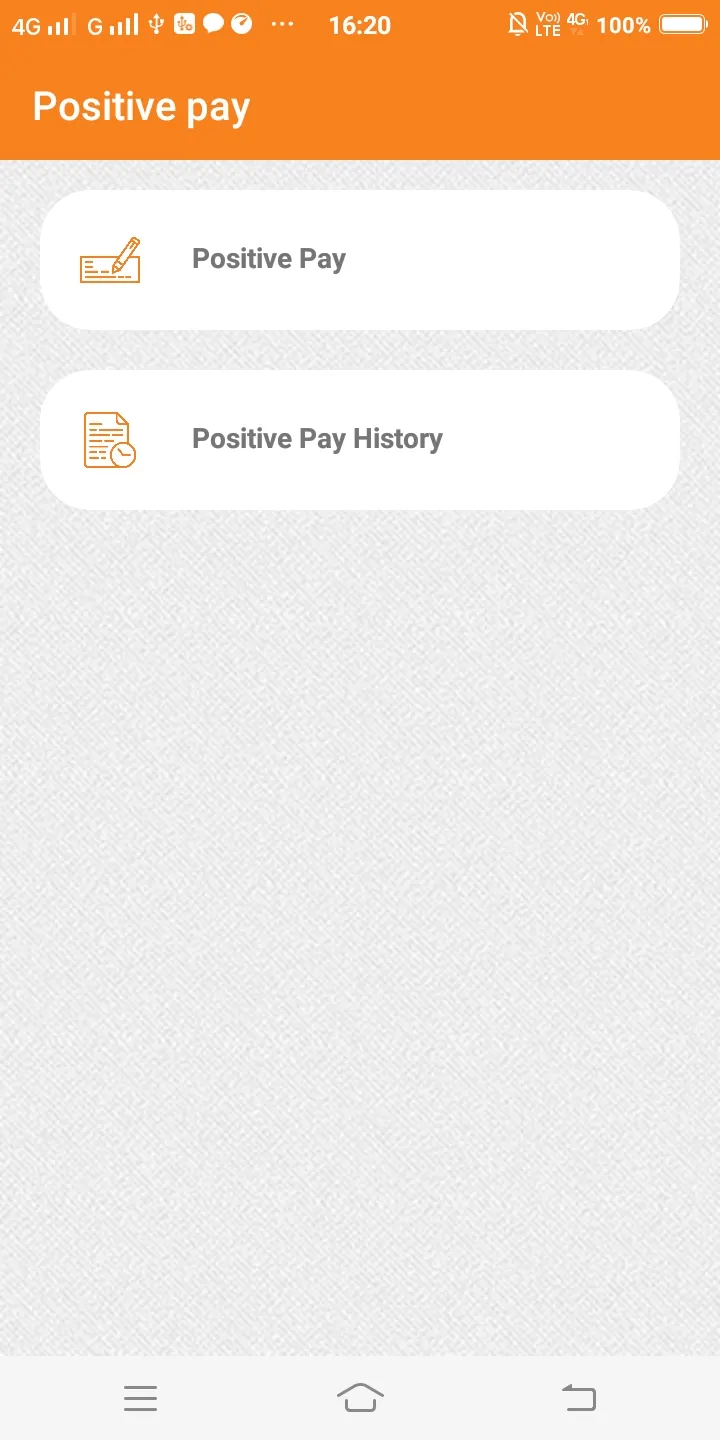Click the 100% battery percentage text
This screenshot has width=720, height=1440.
click(623, 25)
